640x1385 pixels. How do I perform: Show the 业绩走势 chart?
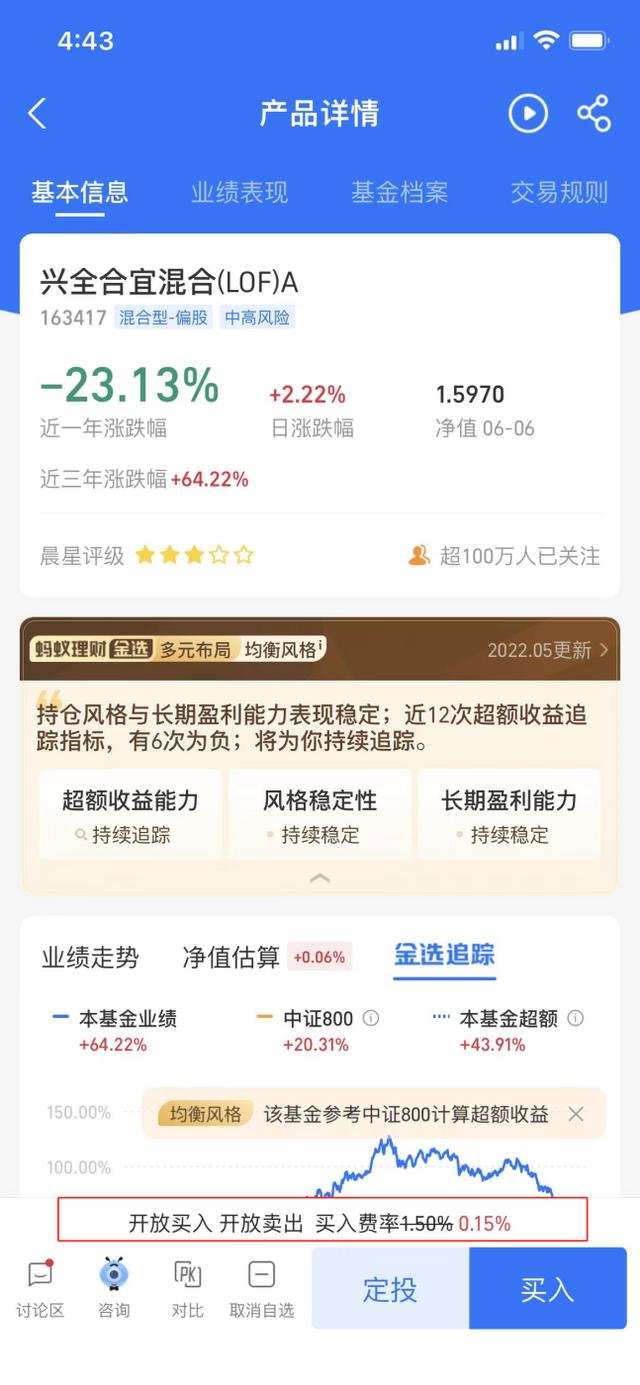pyautogui.click(x=90, y=957)
